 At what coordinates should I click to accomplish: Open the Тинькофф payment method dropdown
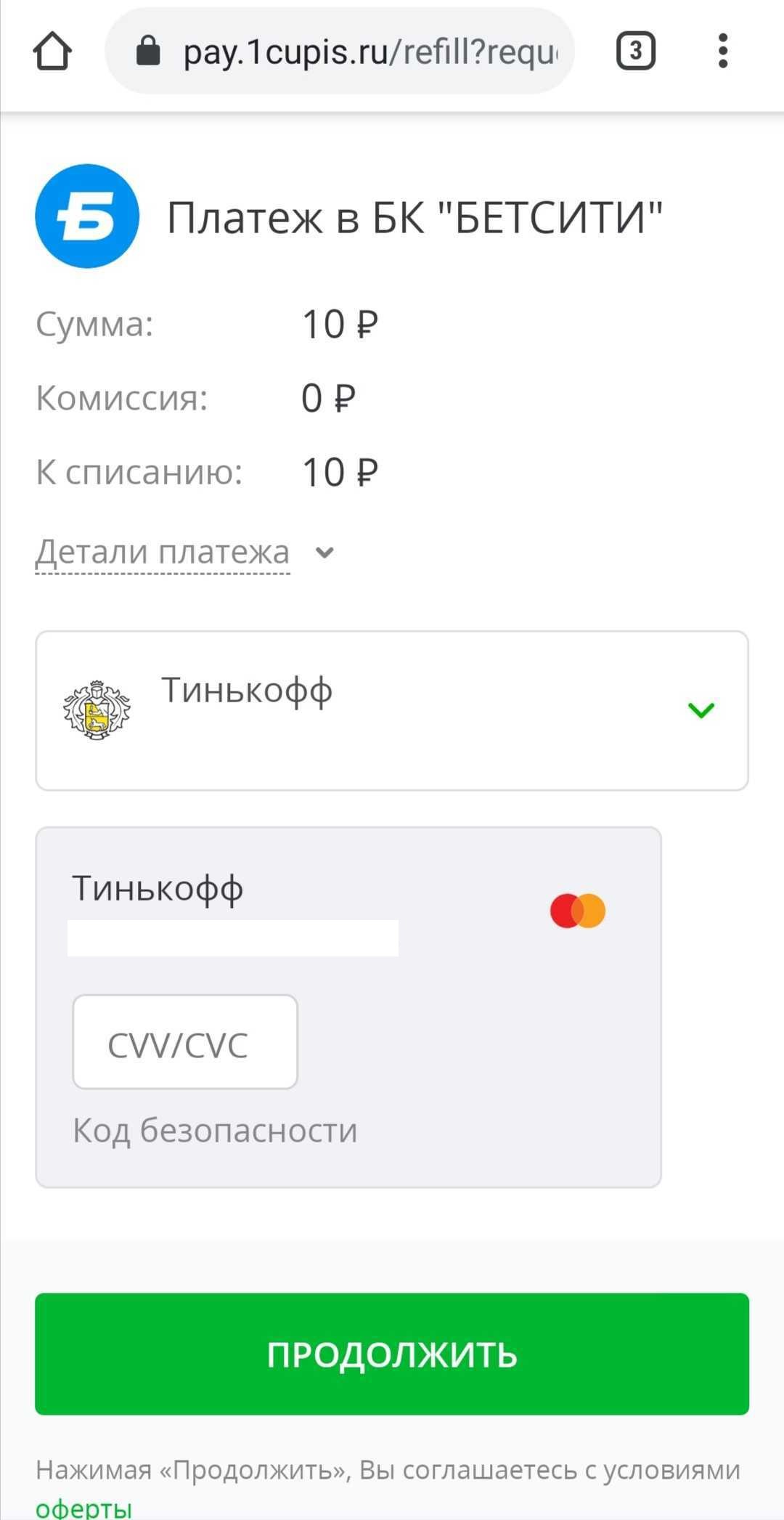(x=392, y=710)
